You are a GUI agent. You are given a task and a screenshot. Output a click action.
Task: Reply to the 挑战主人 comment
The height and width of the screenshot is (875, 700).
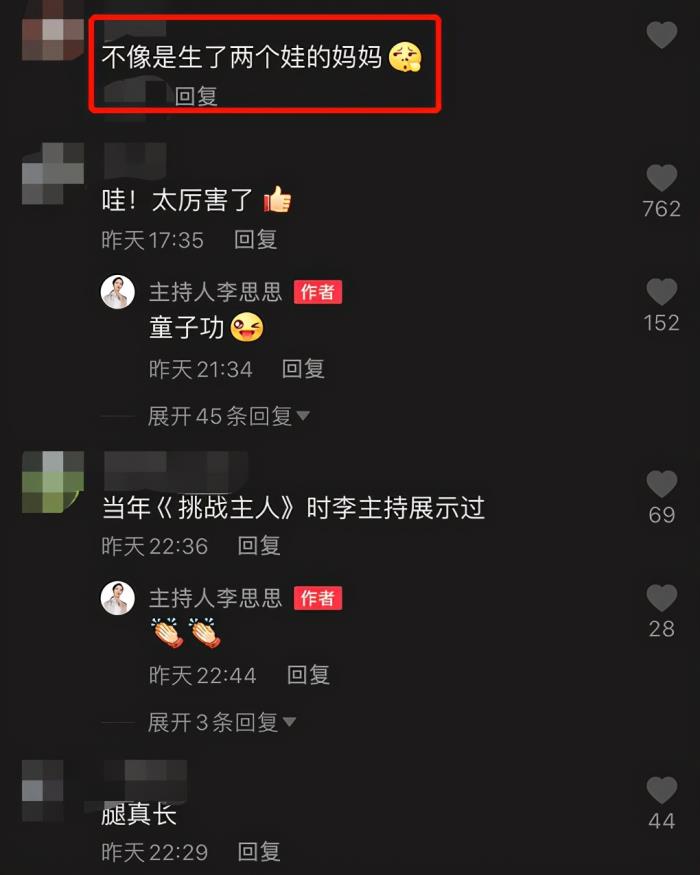coord(258,546)
